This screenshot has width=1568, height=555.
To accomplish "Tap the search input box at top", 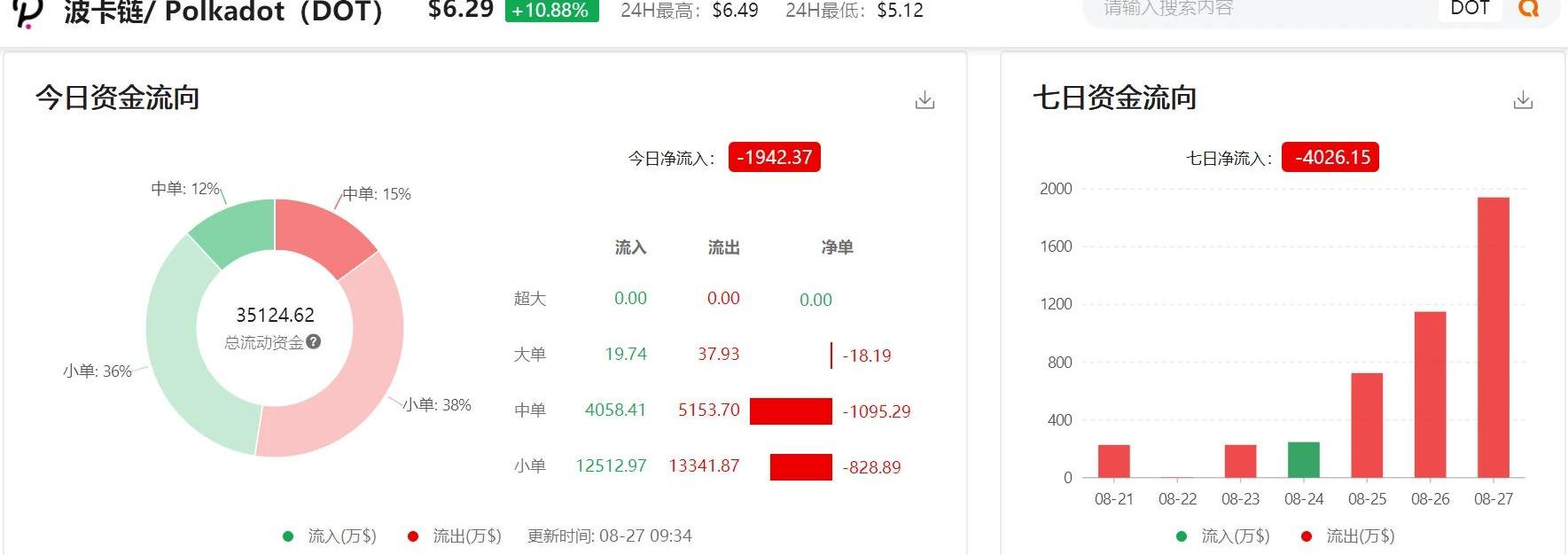I will coord(1259,9).
